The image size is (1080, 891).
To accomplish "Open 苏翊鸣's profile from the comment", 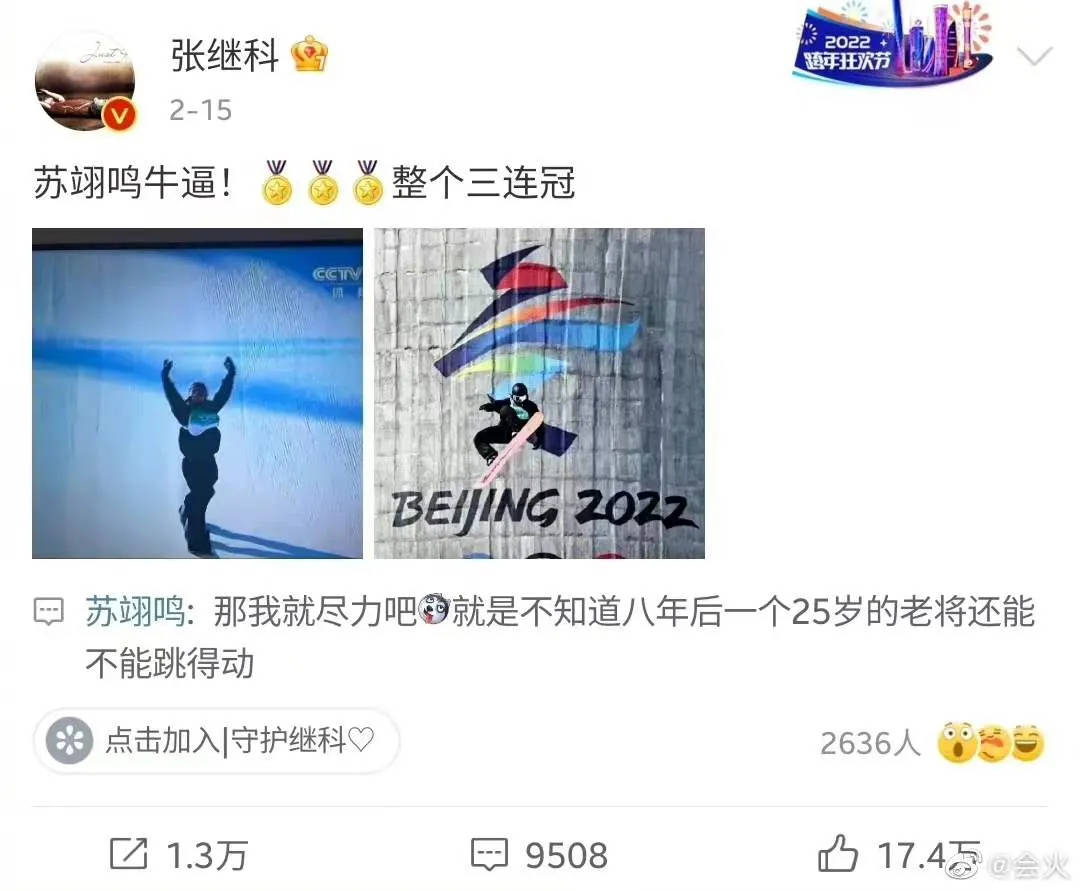I will (135, 613).
